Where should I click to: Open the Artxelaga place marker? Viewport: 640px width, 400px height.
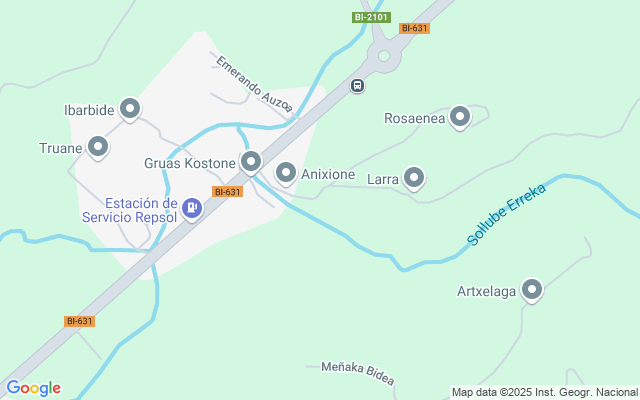532,290
